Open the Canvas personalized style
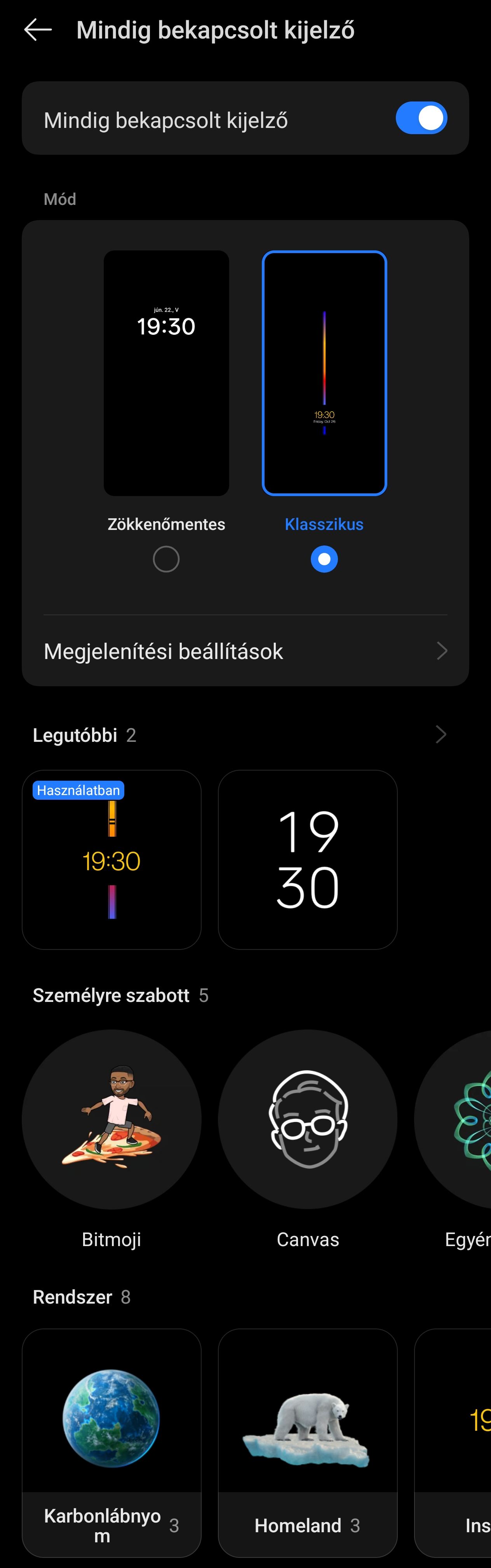The width and height of the screenshot is (491, 1568). click(x=307, y=1119)
